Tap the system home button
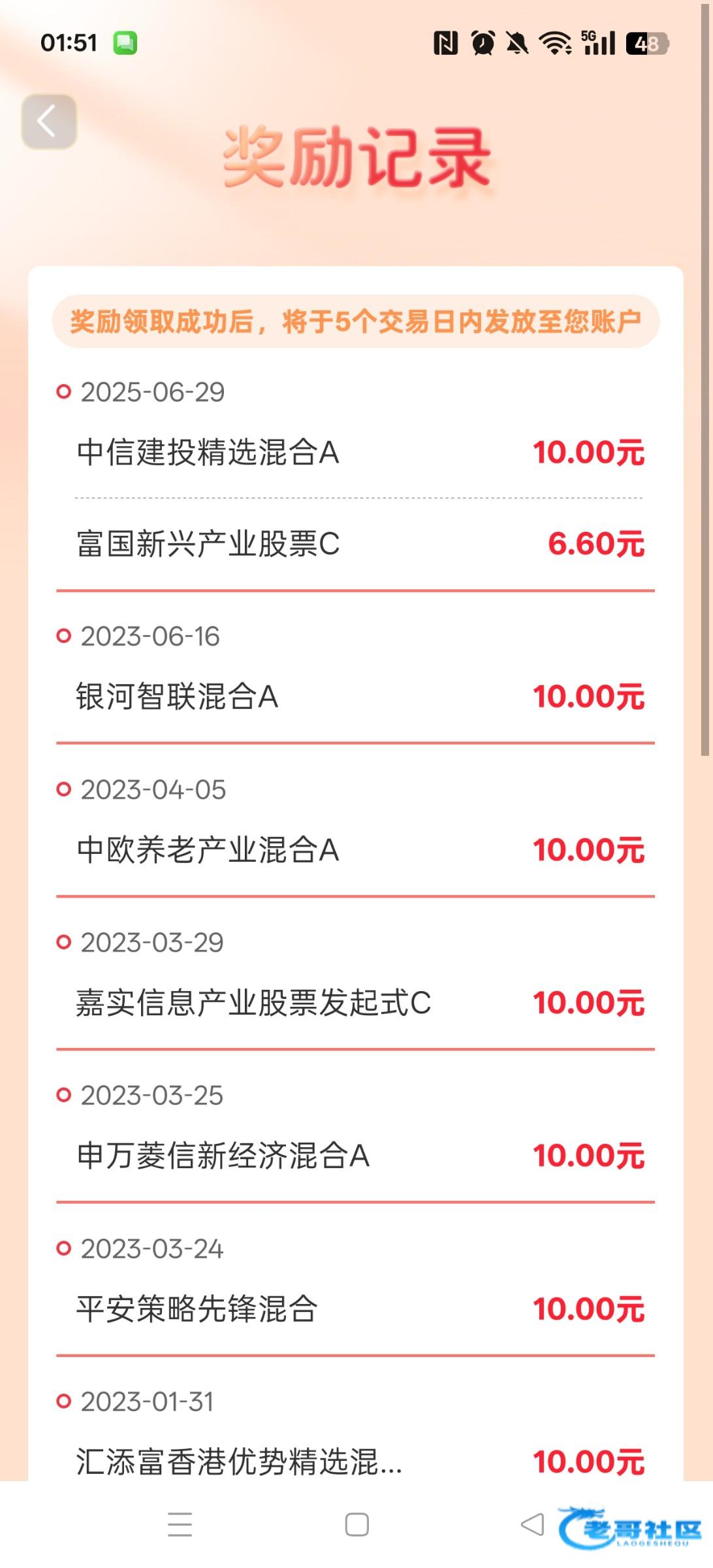 coord(356,1525)
